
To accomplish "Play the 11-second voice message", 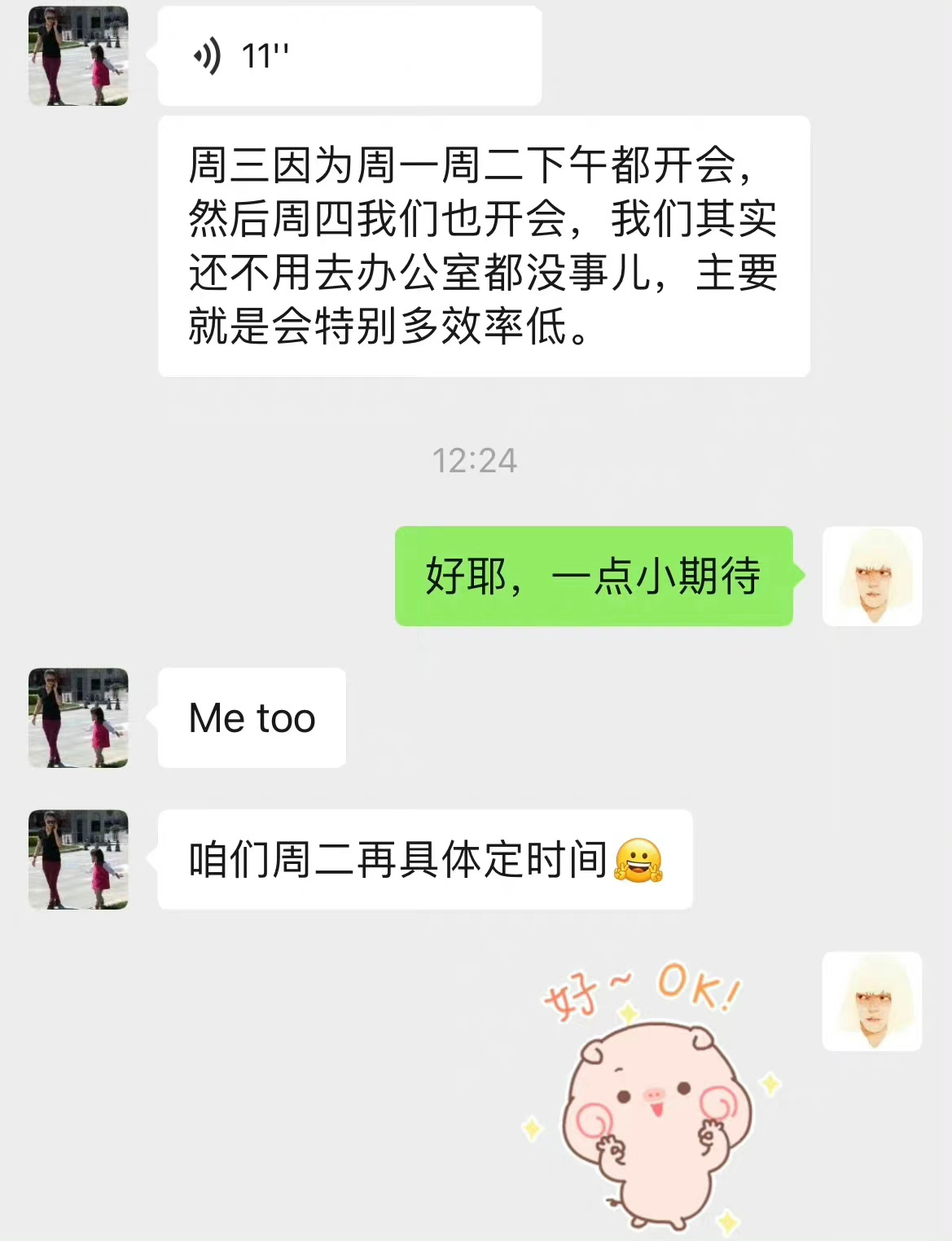I will pyautogui.click(x=349, y=56).
